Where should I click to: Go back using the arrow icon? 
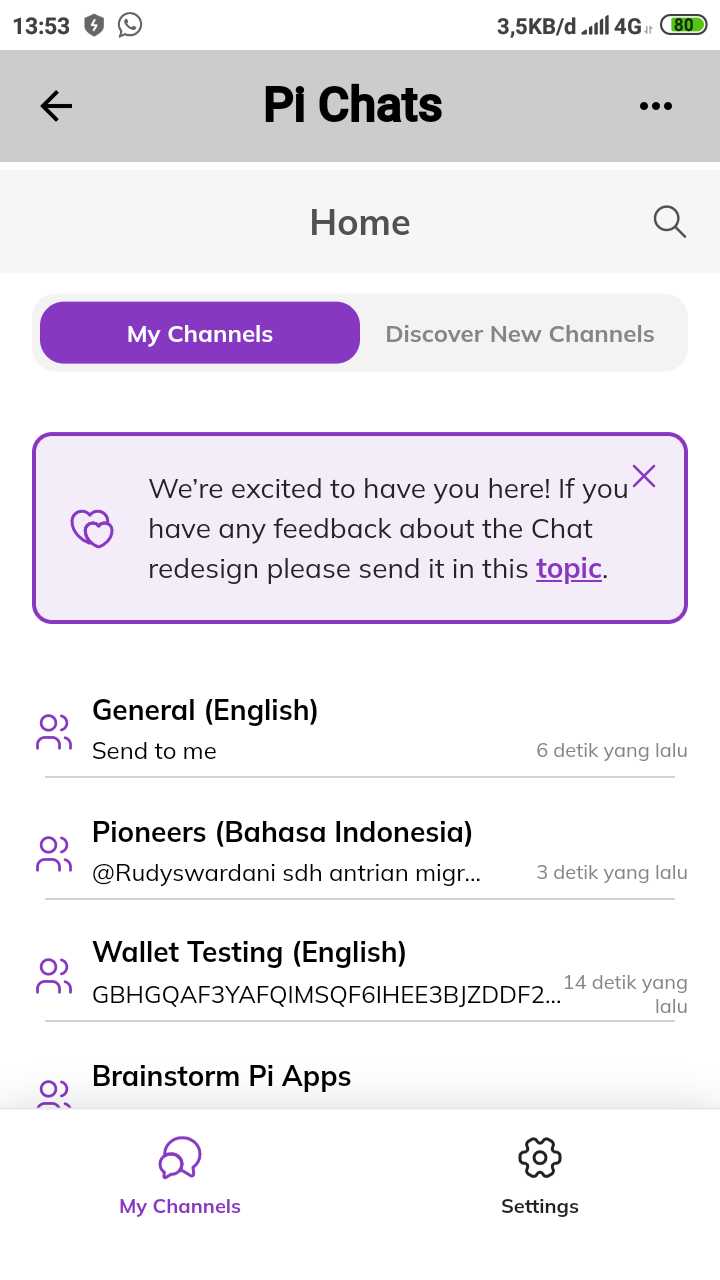tap(56, 106)
